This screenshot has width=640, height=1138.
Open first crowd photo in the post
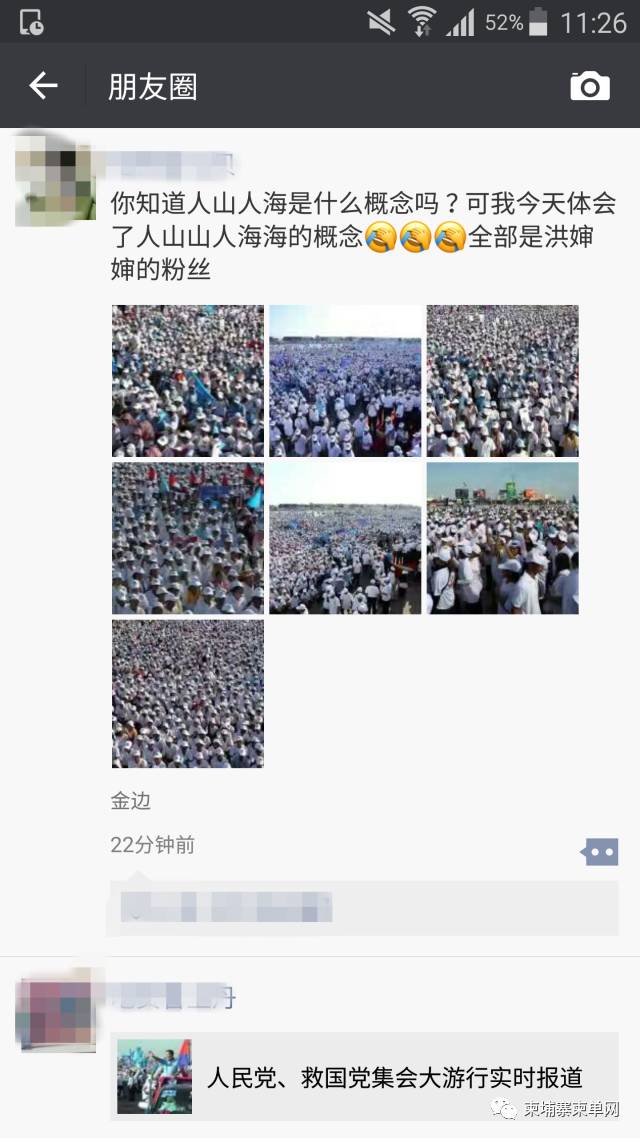[x=188, y=381]
